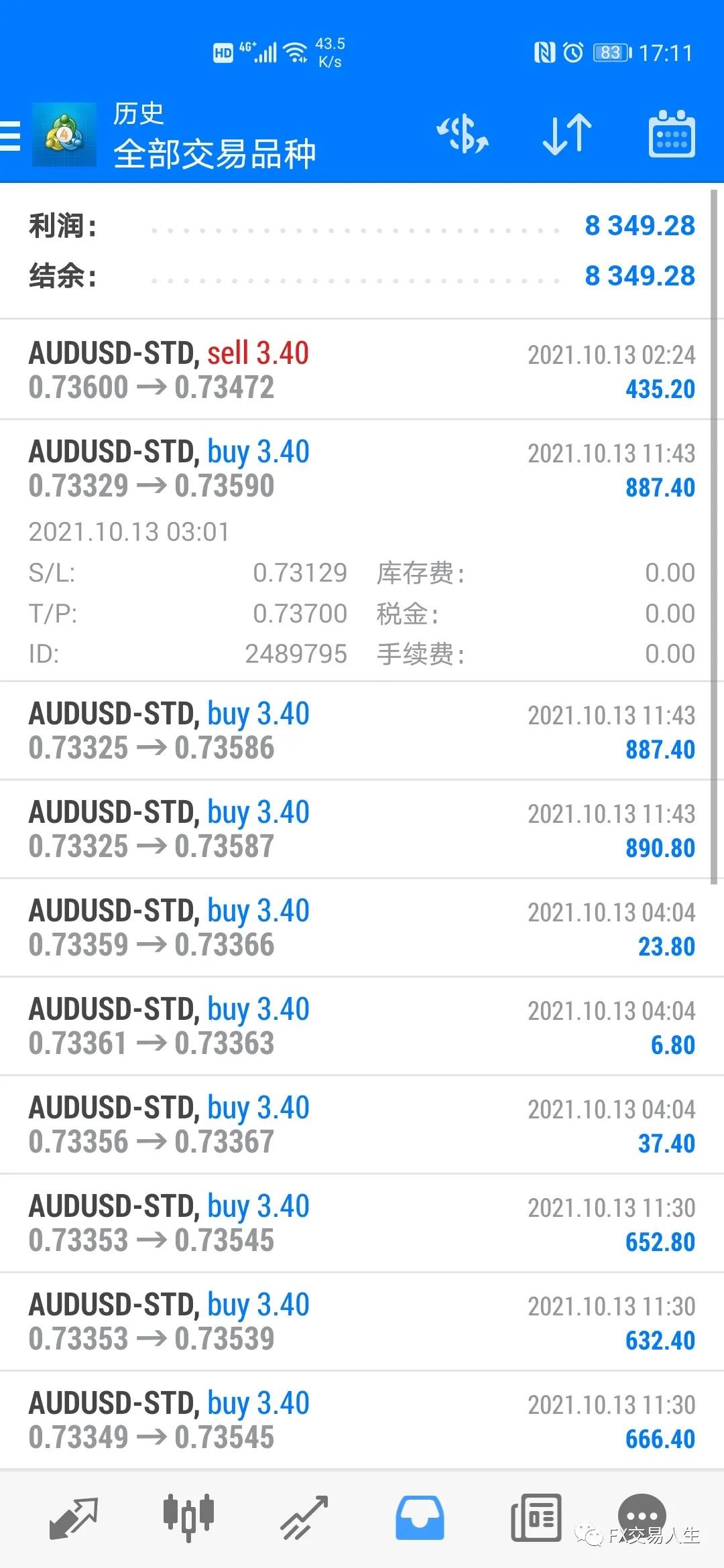Select the History inbox tab
The height and width of the screenshot is (1568, 724).
420,1517
